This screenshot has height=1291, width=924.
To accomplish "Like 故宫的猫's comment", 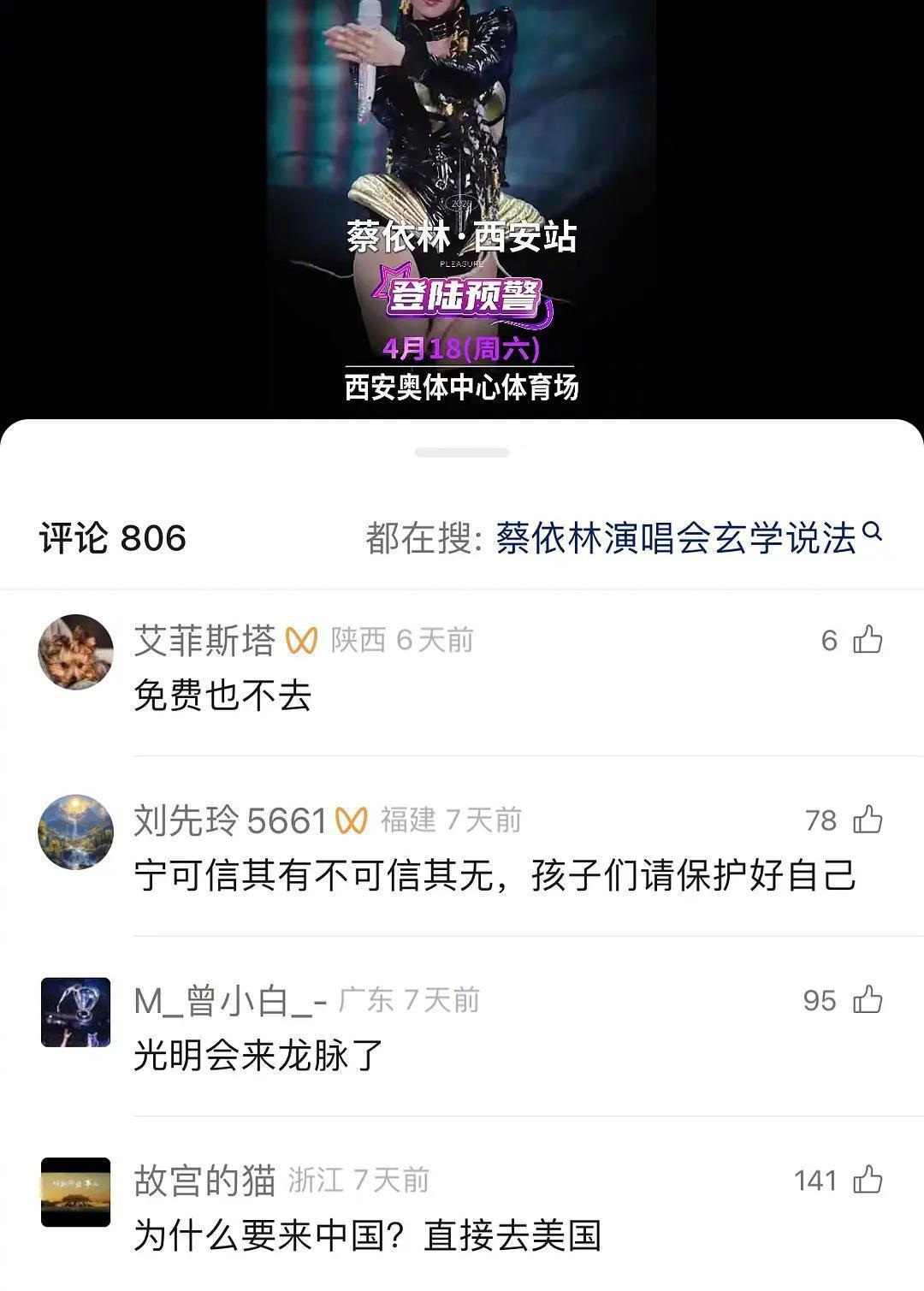I will (868, 1180).
